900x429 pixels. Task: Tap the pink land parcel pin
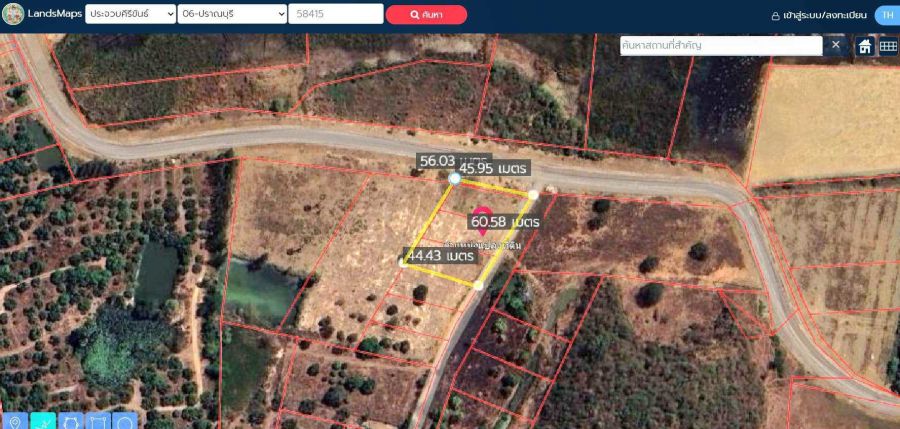click(x=482, y=220)
